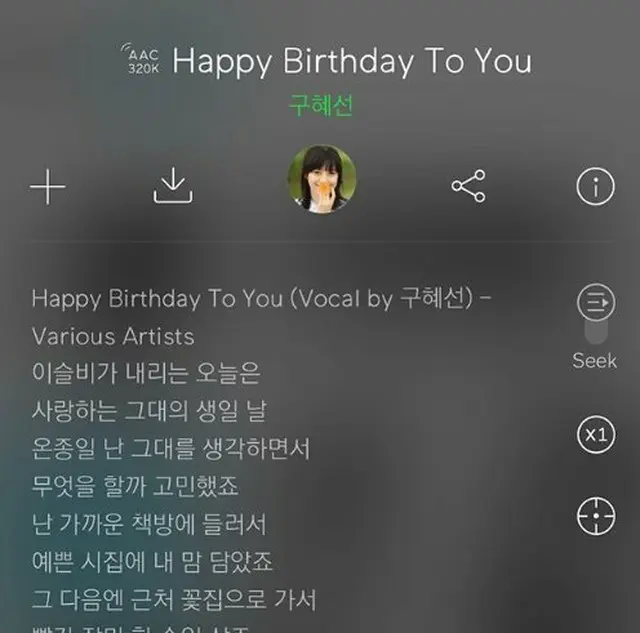
Task: Change the X1 lyrics size
Action: (x=596, y=435)
